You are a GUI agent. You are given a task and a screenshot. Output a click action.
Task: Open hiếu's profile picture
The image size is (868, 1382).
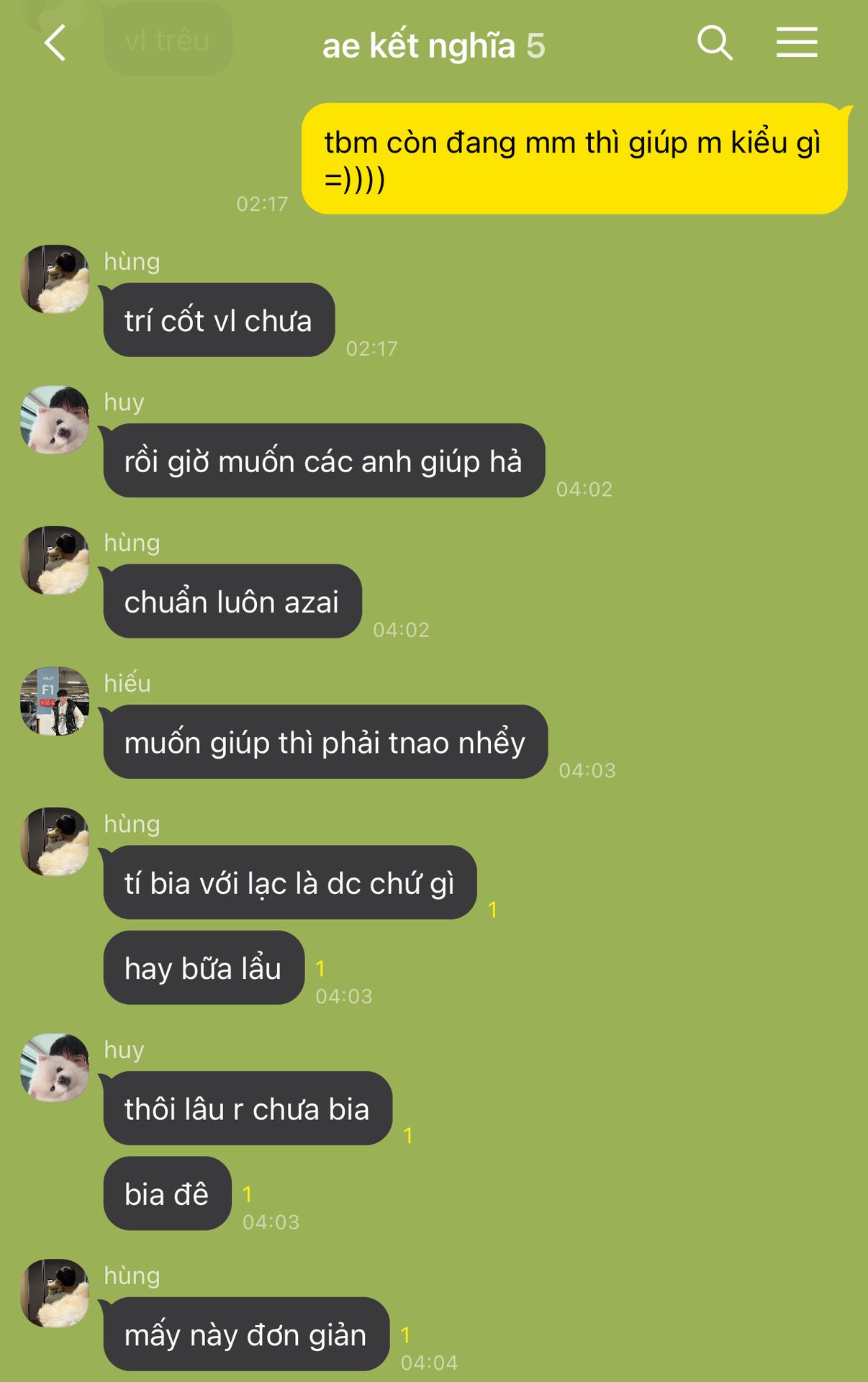(x=55, y=701)
